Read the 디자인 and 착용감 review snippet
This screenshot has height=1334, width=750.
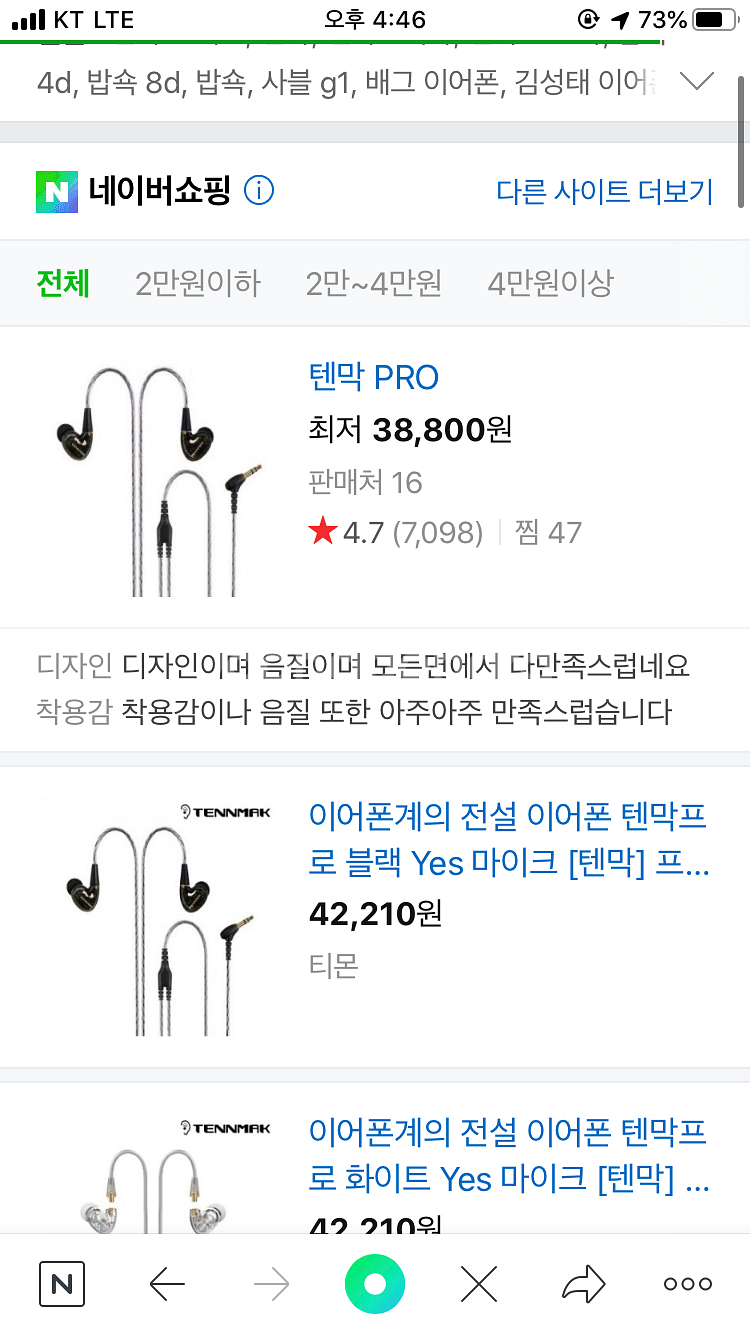click(x=364, y=689)
